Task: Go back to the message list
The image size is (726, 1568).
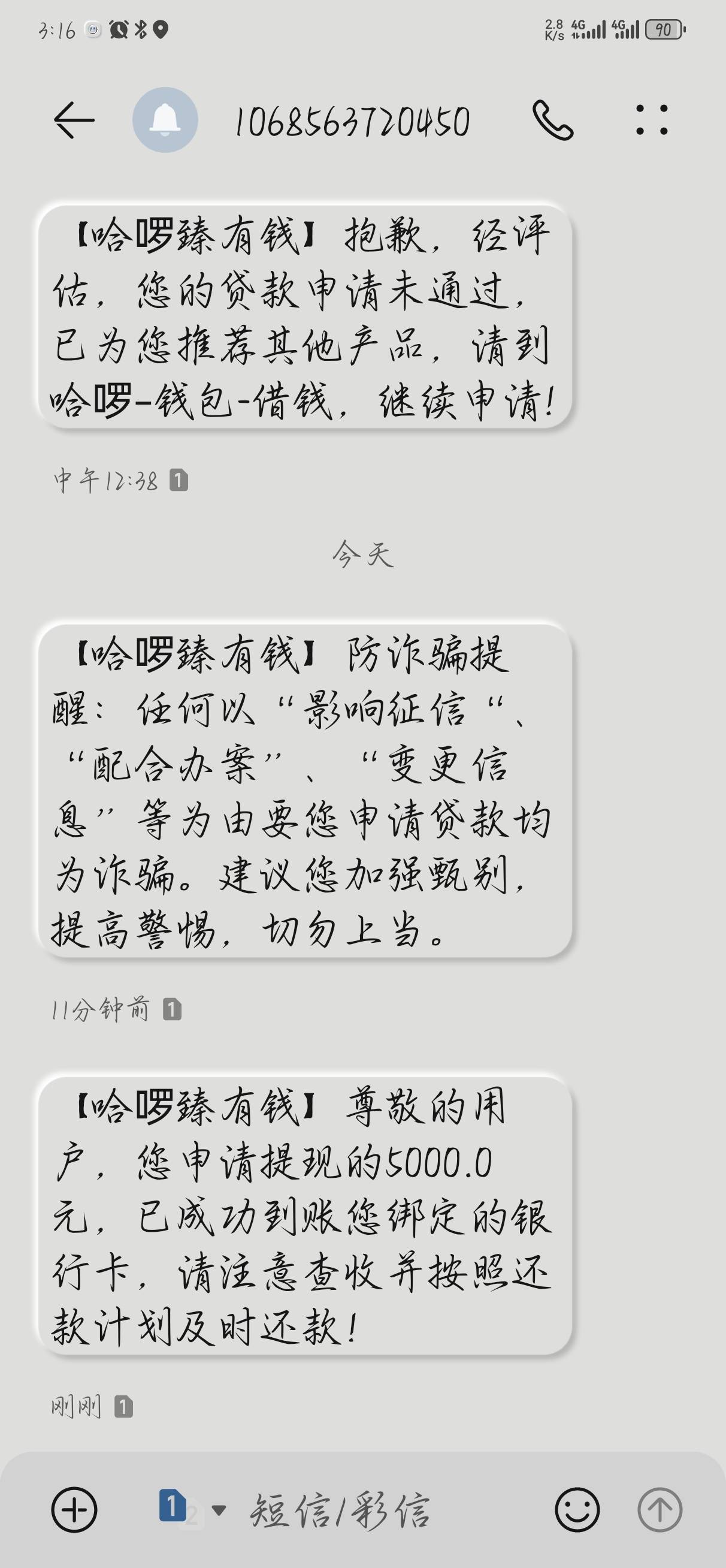Action: point(74,120)
